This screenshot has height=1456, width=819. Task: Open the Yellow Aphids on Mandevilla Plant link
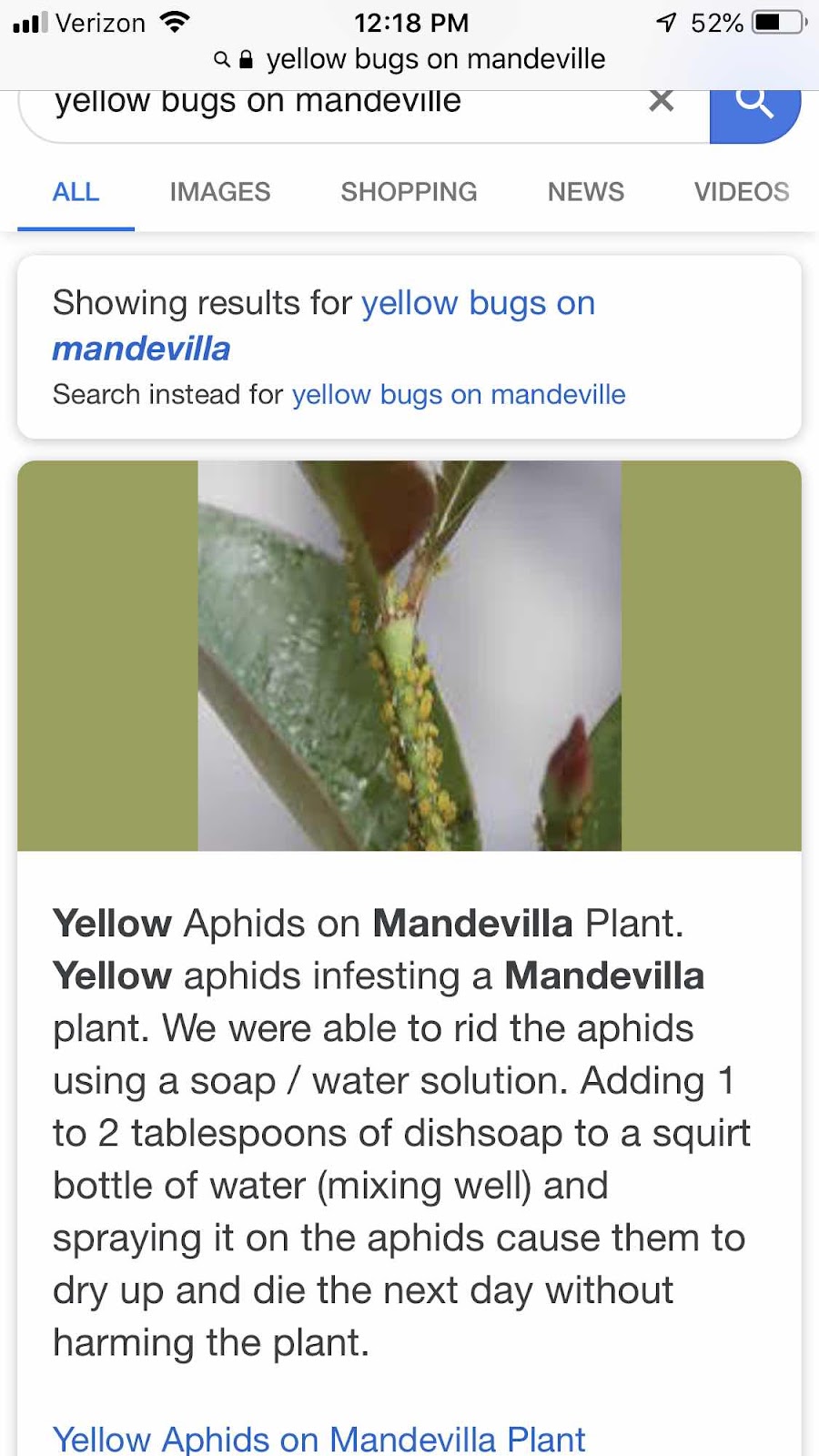click(318, 1438)
